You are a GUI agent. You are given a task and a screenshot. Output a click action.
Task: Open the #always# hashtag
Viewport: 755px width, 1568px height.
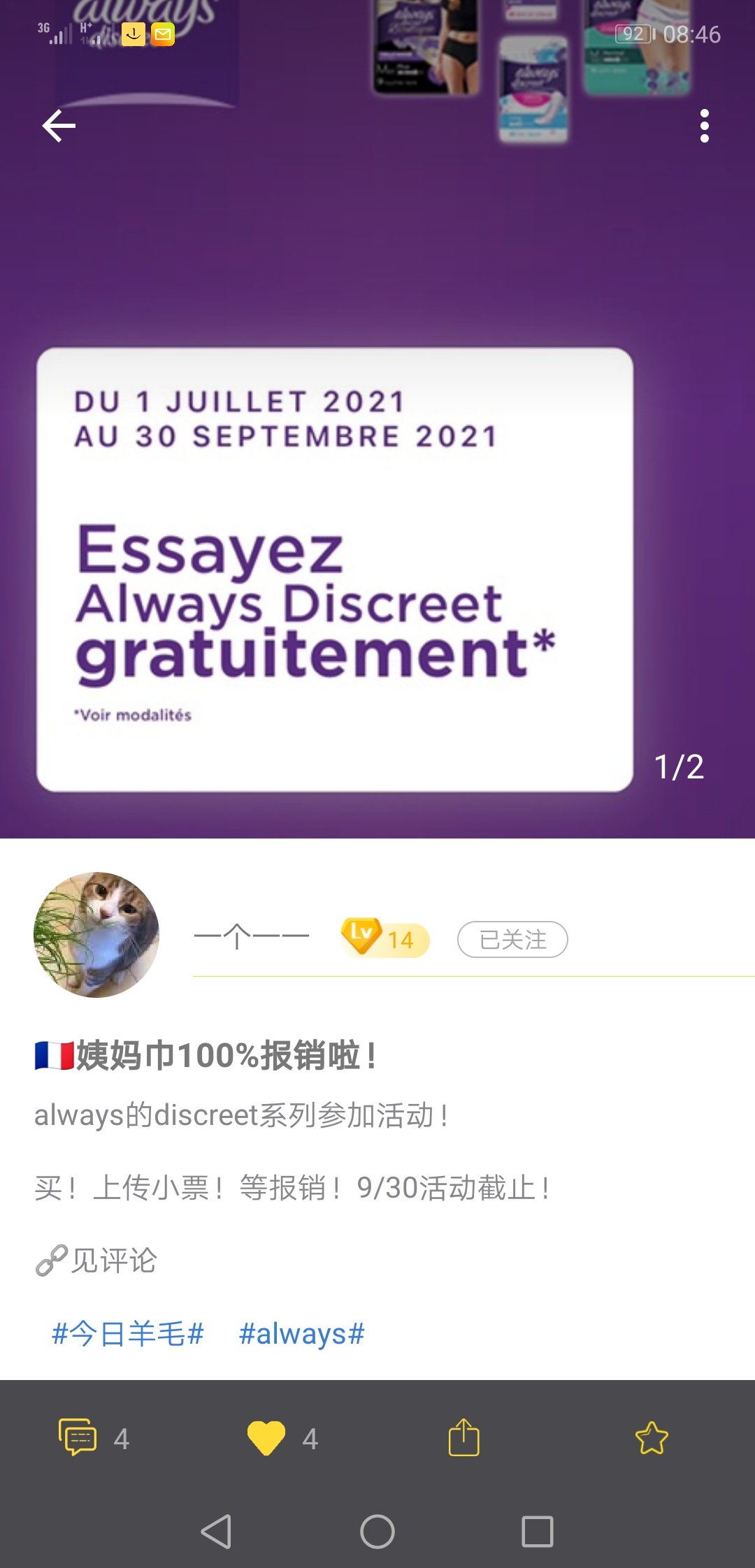click(x=301, y=1334)
